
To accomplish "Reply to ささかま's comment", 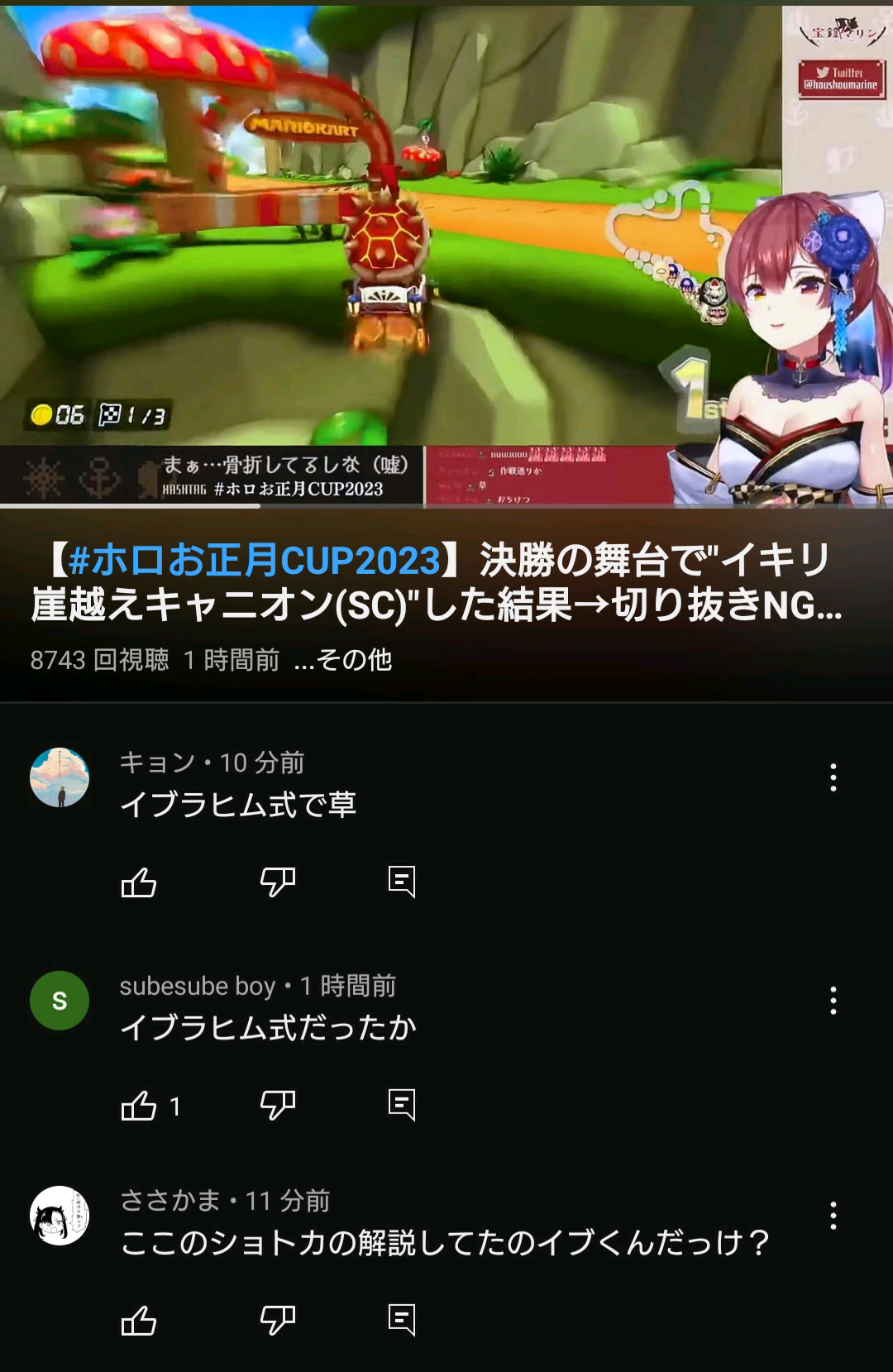I will pyautogui.click(x=402, y=1321).
